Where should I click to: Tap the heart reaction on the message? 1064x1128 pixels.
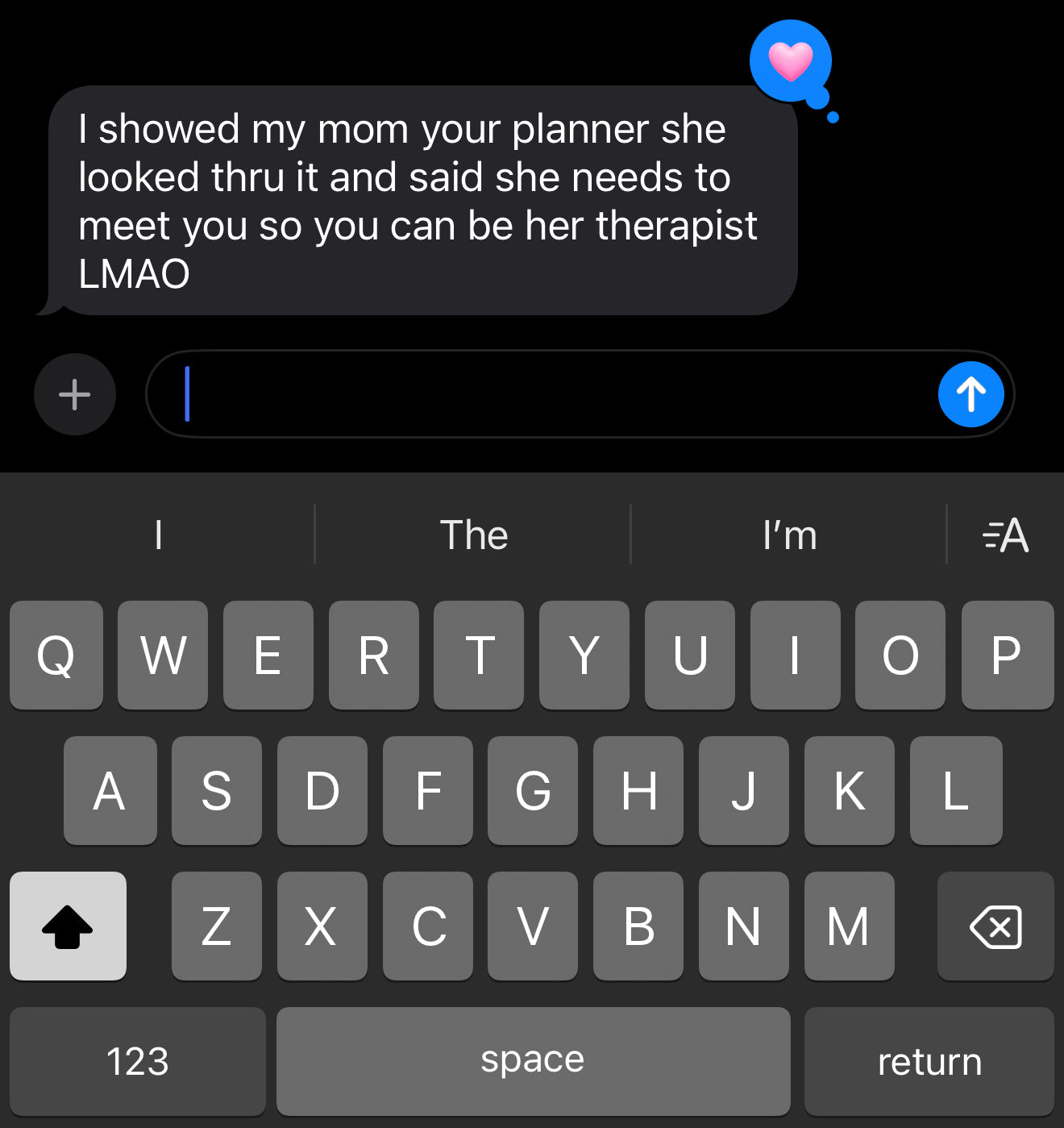click(x=790, y=61)
